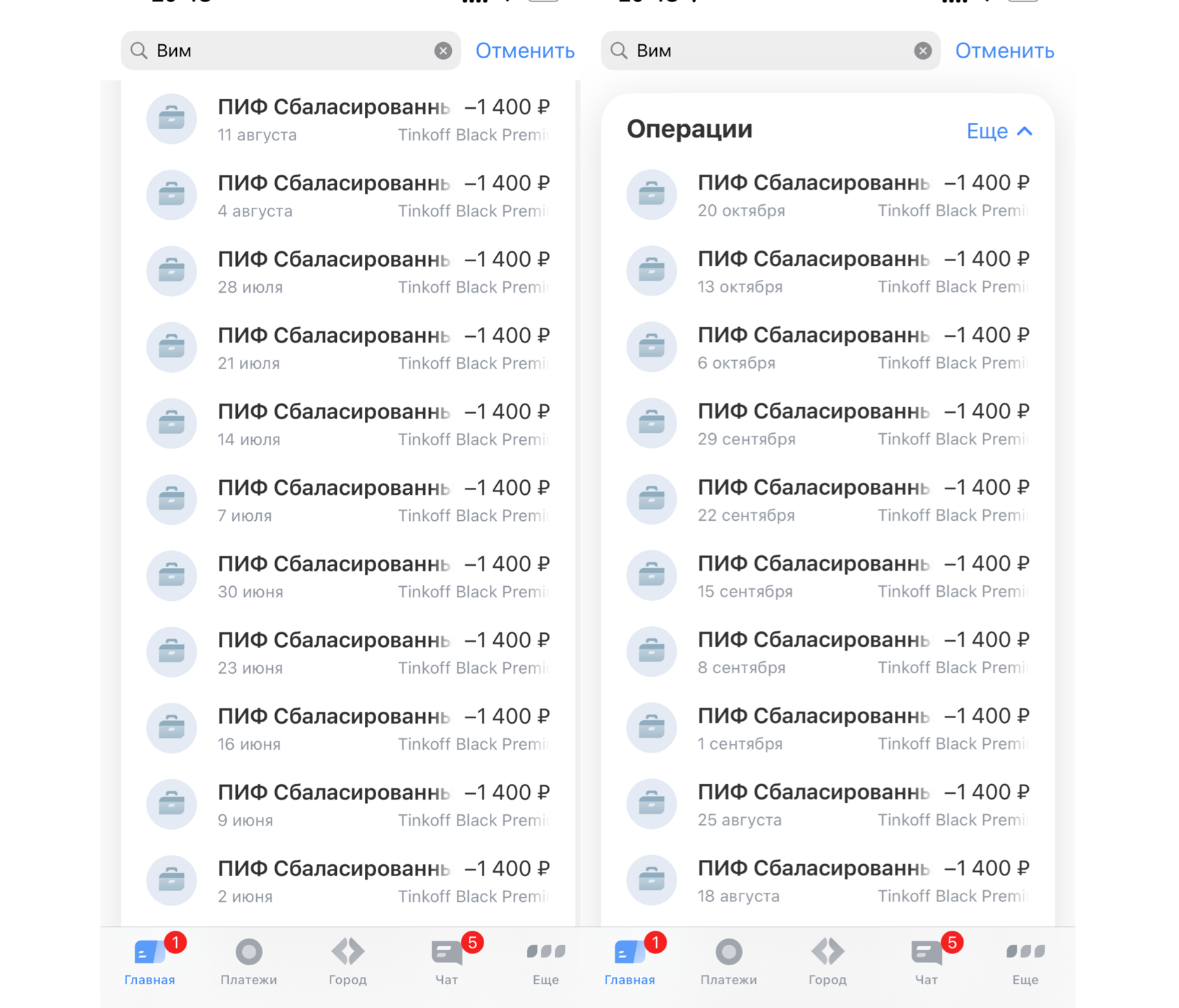Viewport: 1179px width, 1008px height.
Task: Open the 11 августа ПИФ operation
Action: (x=347, y=119)
